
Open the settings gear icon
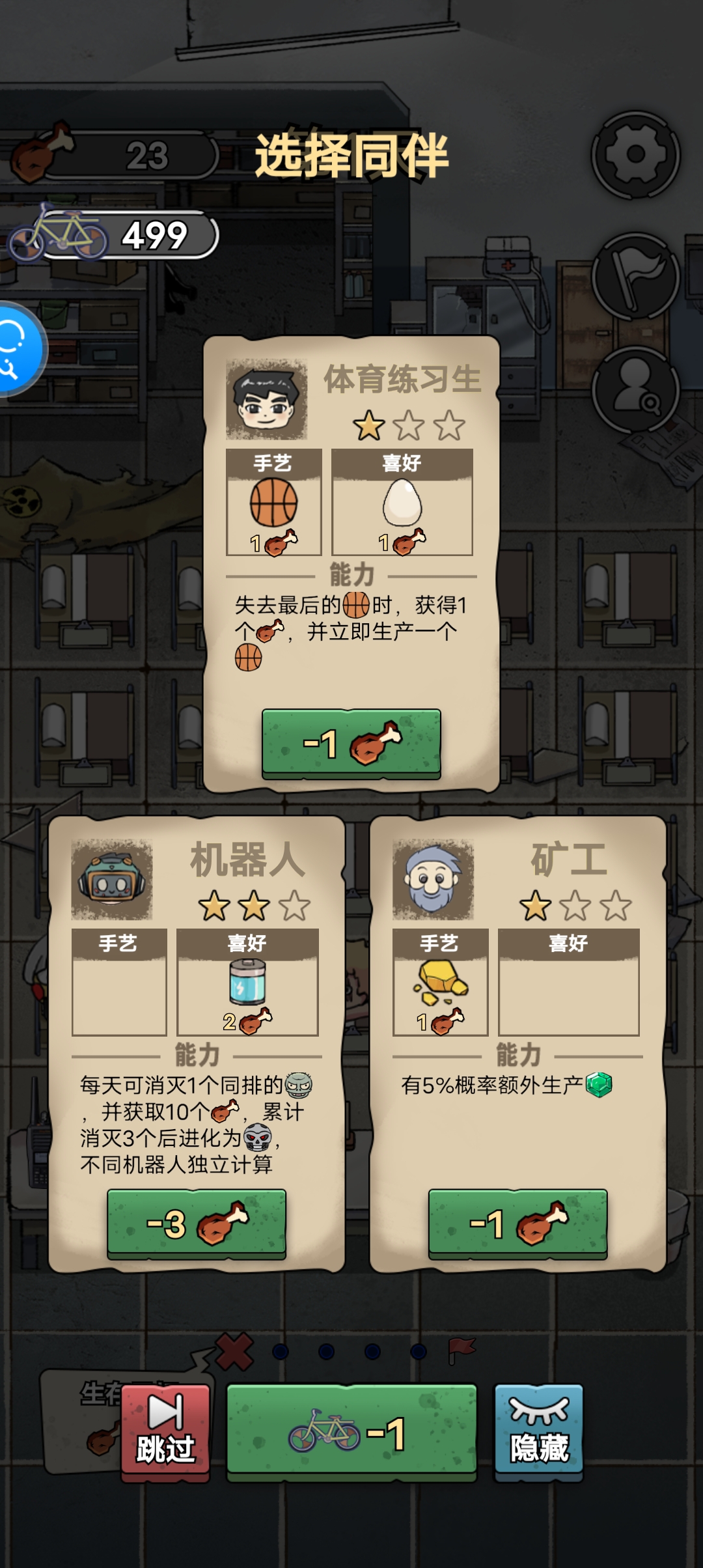pos(635,155)
